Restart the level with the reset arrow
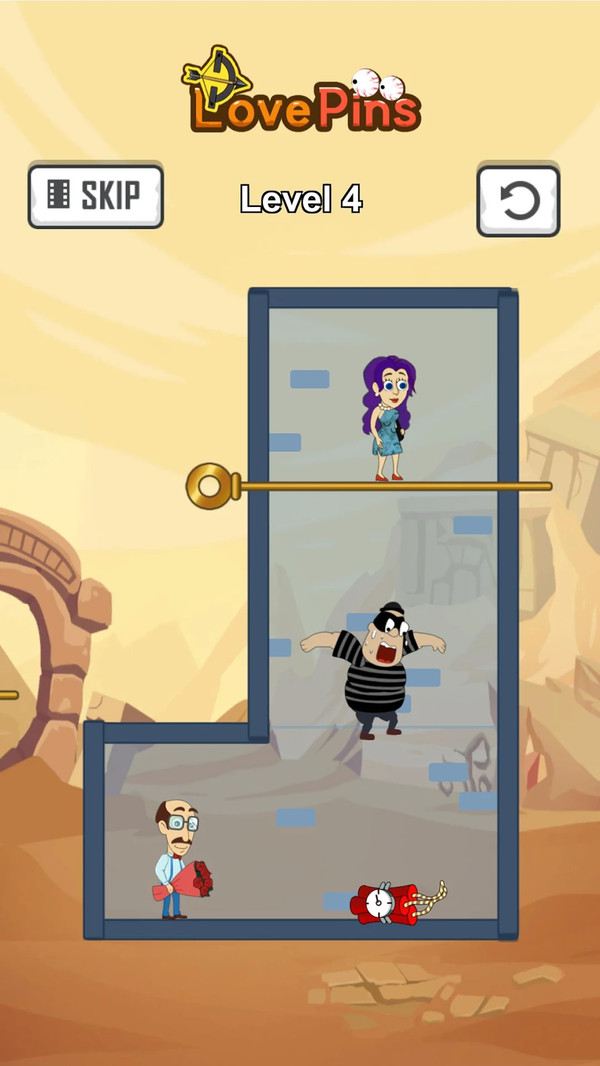Screen dimensions: 600x1066 518,201
